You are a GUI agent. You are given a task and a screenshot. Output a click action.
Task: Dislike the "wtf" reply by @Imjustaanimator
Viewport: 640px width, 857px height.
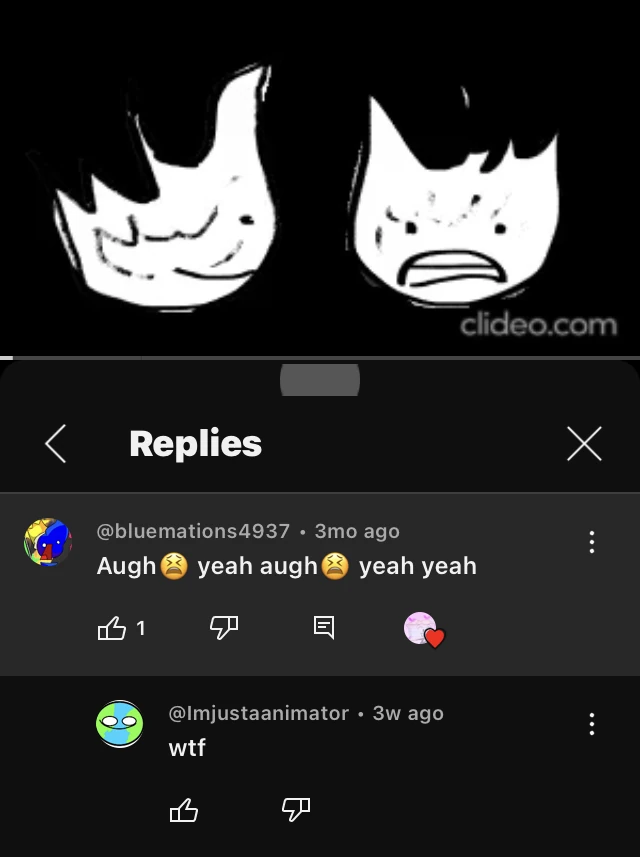[295, 810]
